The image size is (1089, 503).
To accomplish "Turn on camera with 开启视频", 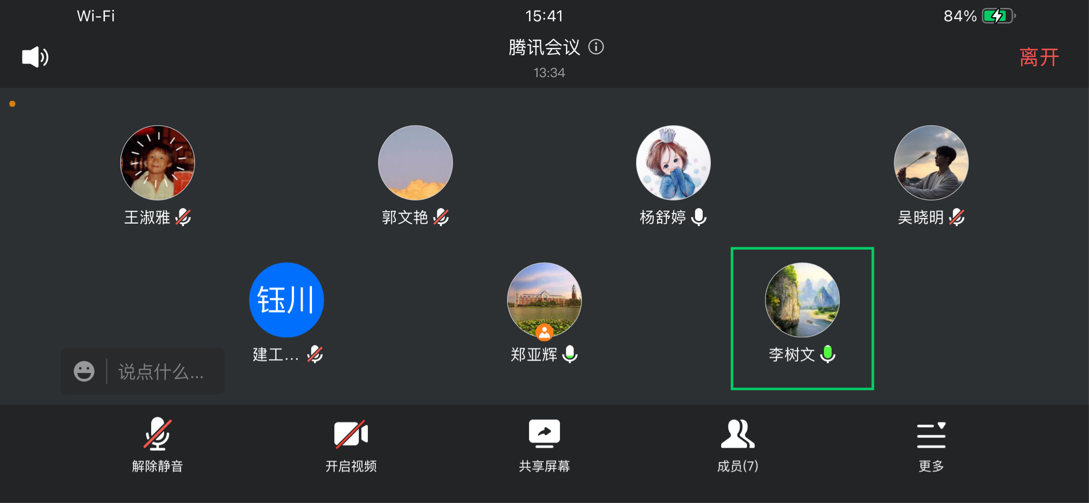I will (351, 445).
